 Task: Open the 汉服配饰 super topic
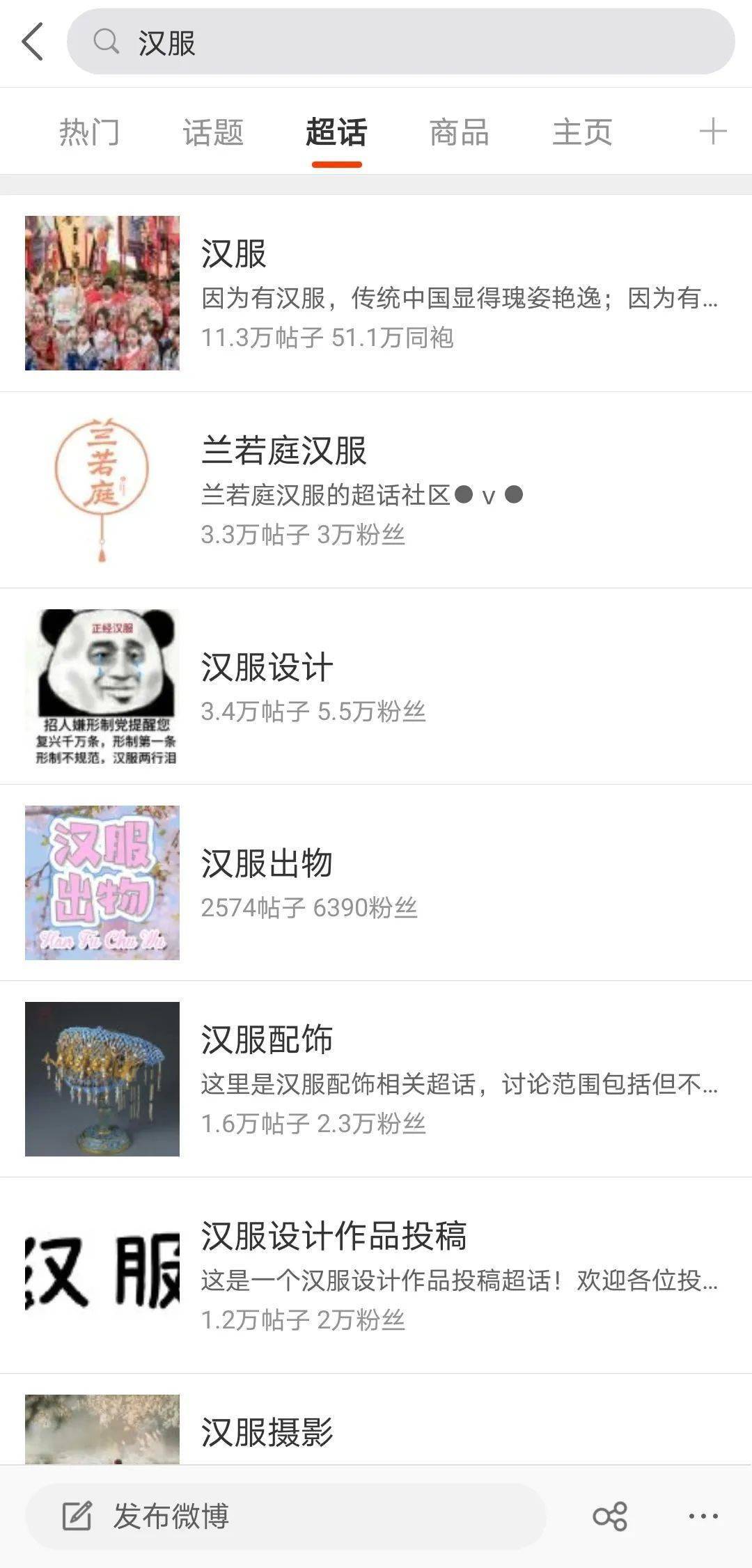click(376, 1079)
